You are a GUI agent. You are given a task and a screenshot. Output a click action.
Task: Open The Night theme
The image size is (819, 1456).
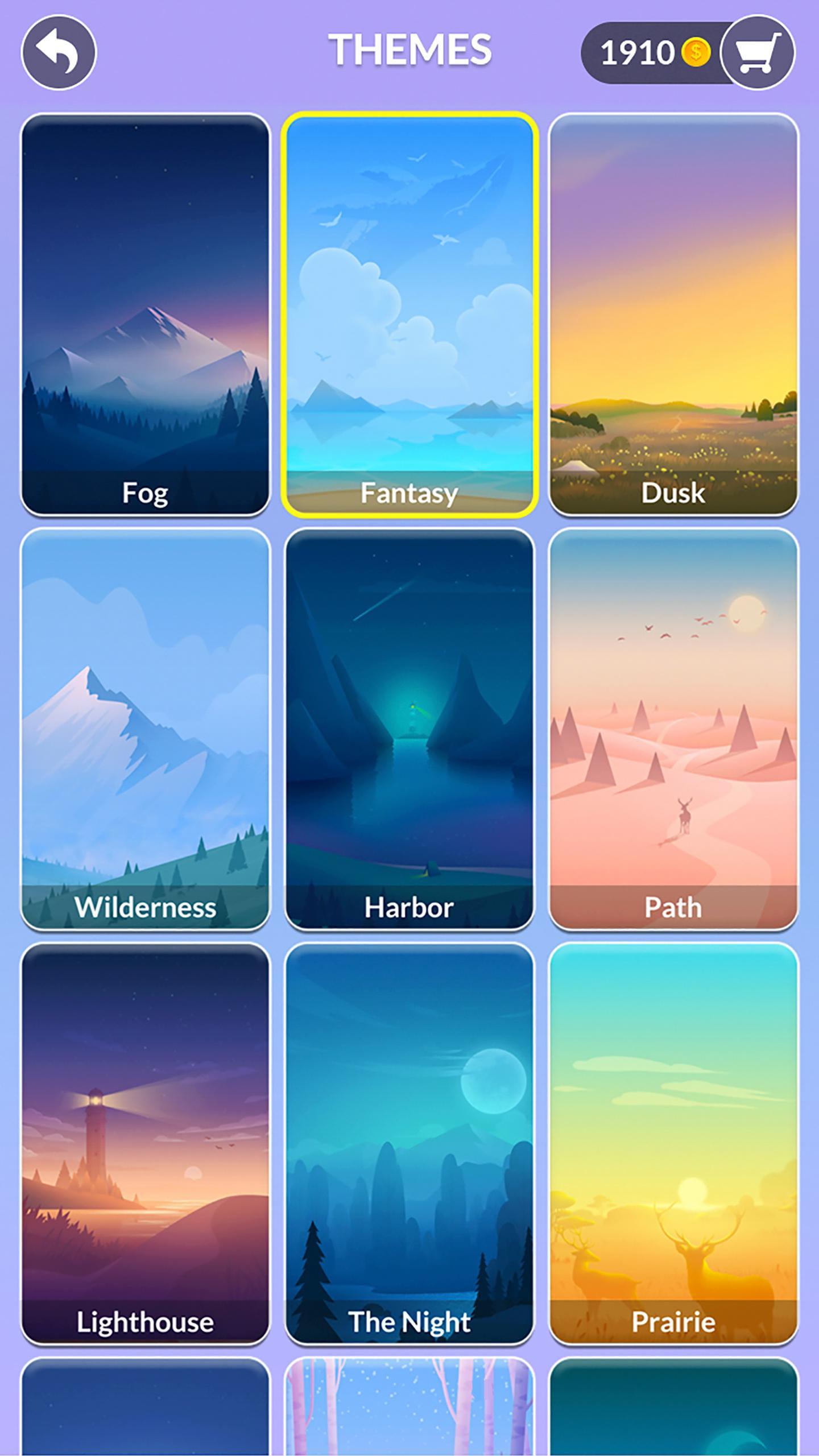click(x=409, y=1144)
